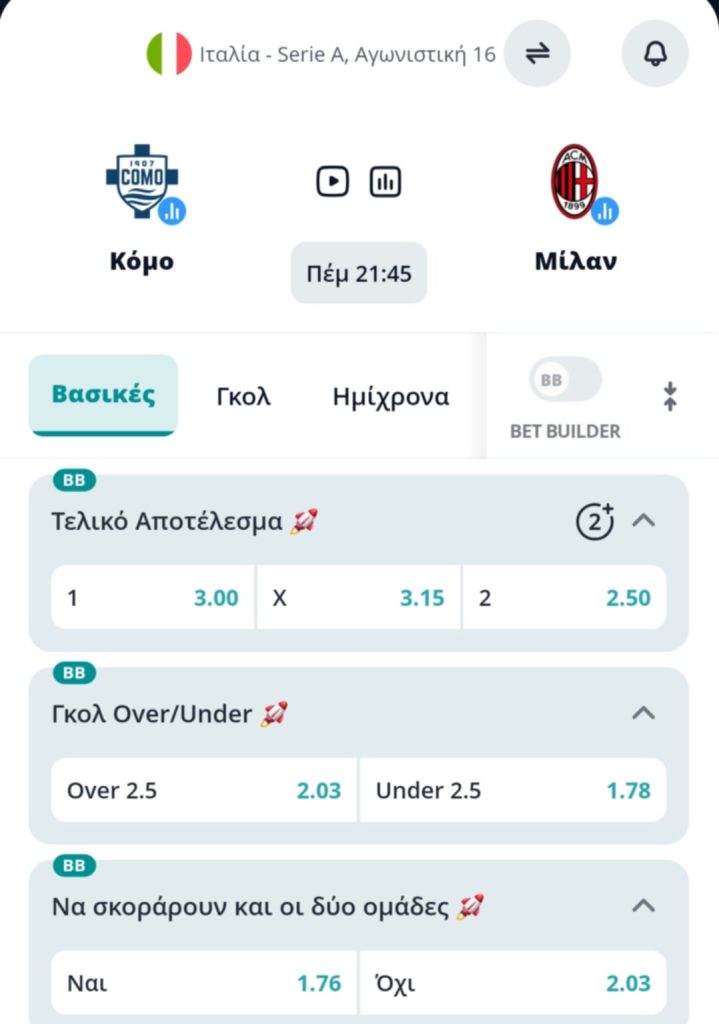This screenshot has height=1024, width=719.
Task: Open Milan team stats badge
Action: click(605, 211)
